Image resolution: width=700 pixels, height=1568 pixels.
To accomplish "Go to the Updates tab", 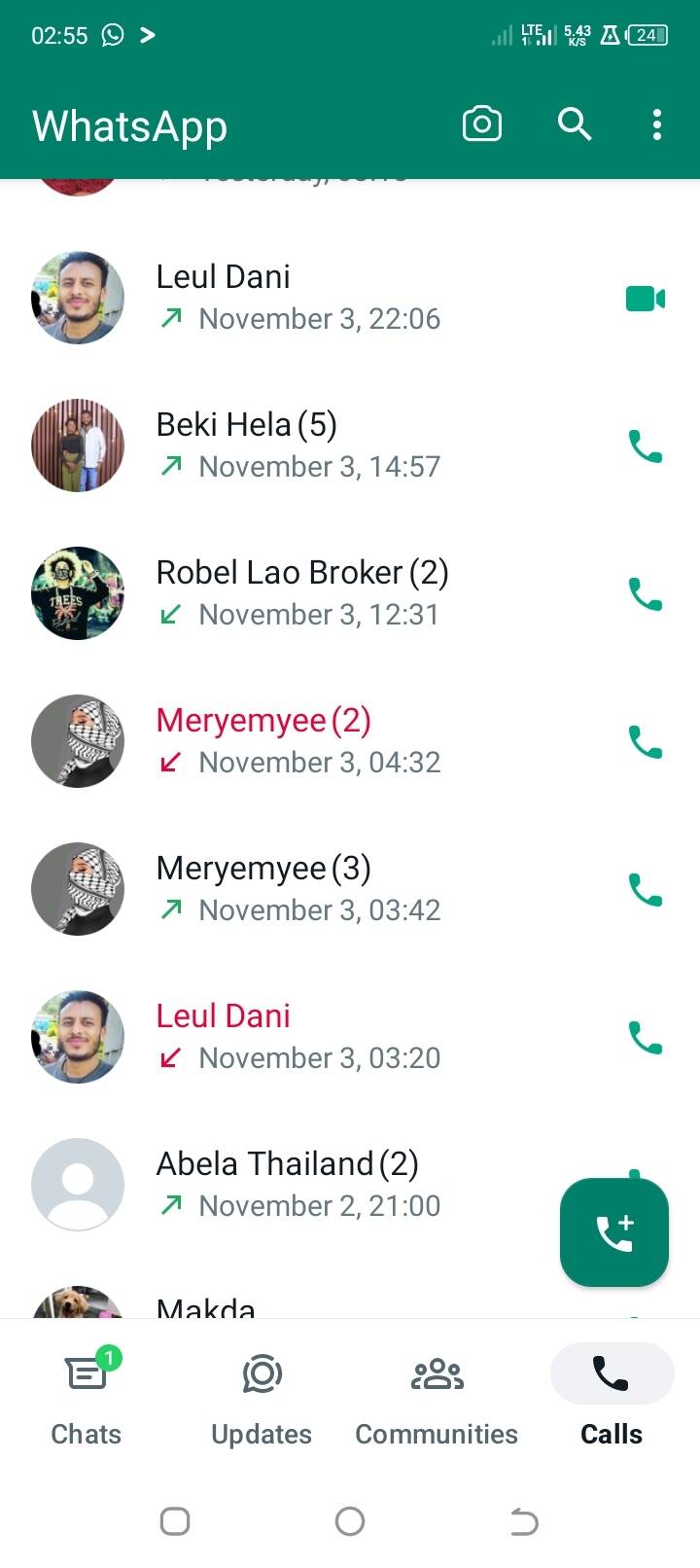I will (x=262, y=1395).
